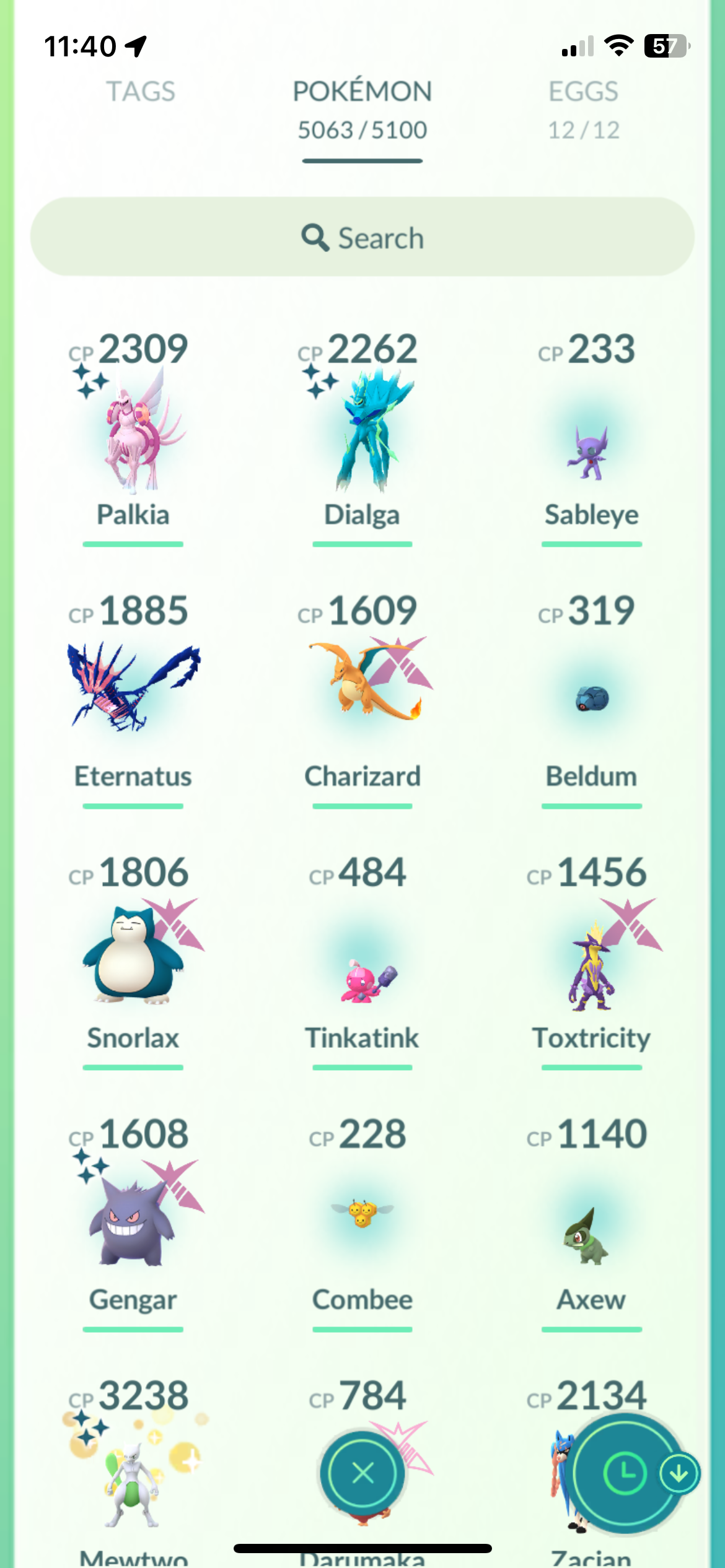This screenshot has width=725, height=1568.
Task: Open the recent sort order button
Action: [626, 1473]
